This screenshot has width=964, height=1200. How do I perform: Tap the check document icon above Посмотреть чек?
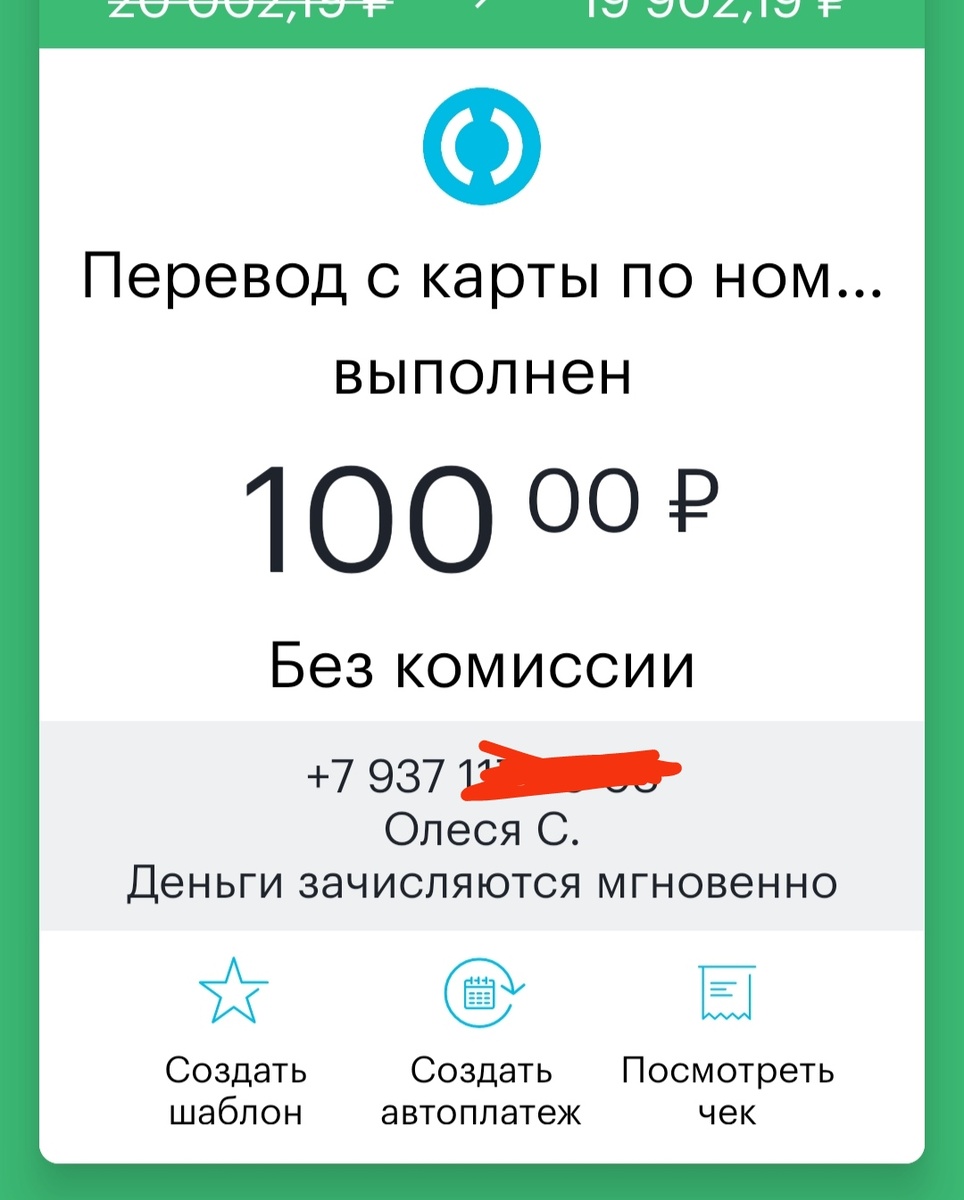point(727,992)
